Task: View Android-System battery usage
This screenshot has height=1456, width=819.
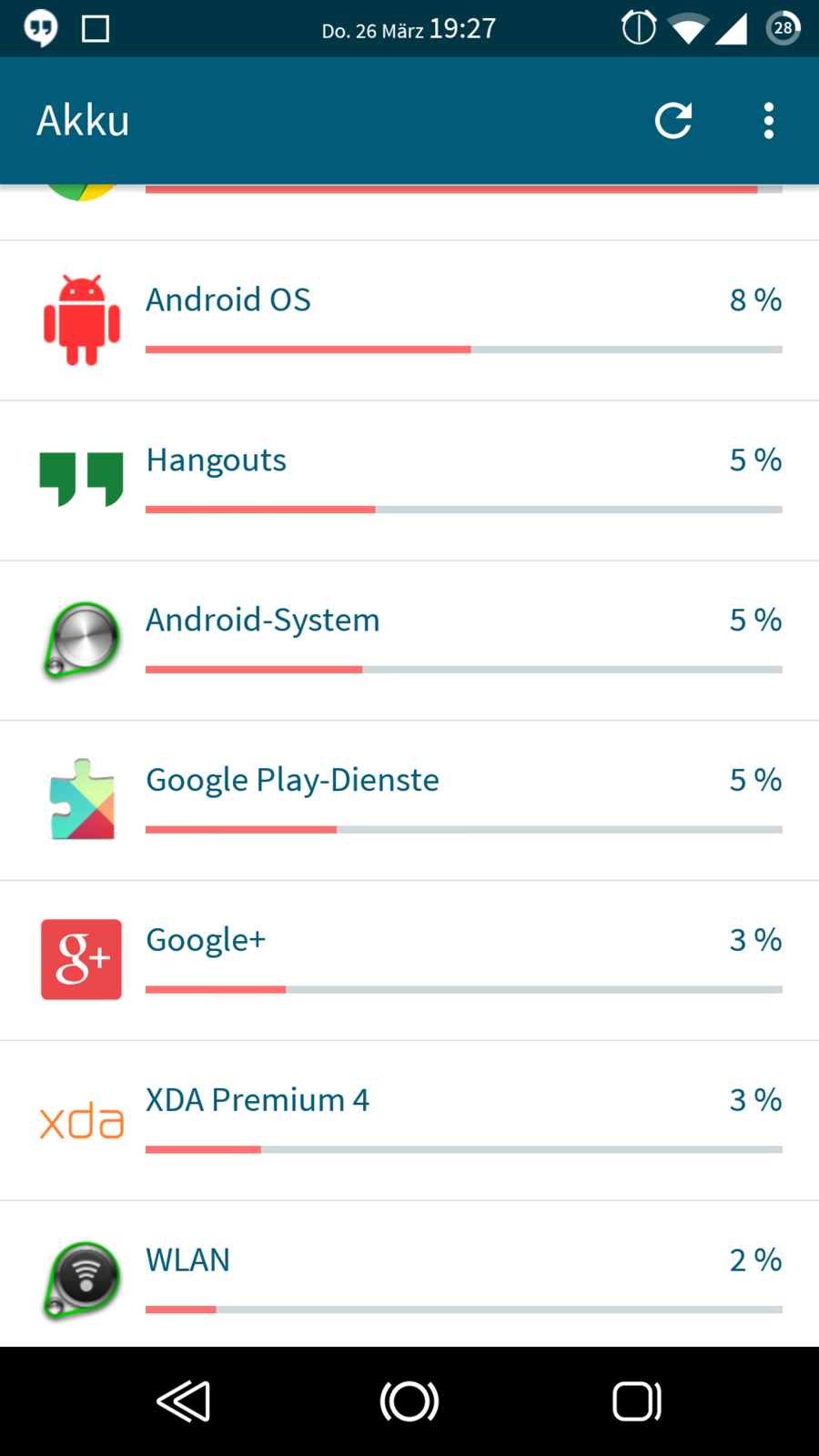Action: 409,641
